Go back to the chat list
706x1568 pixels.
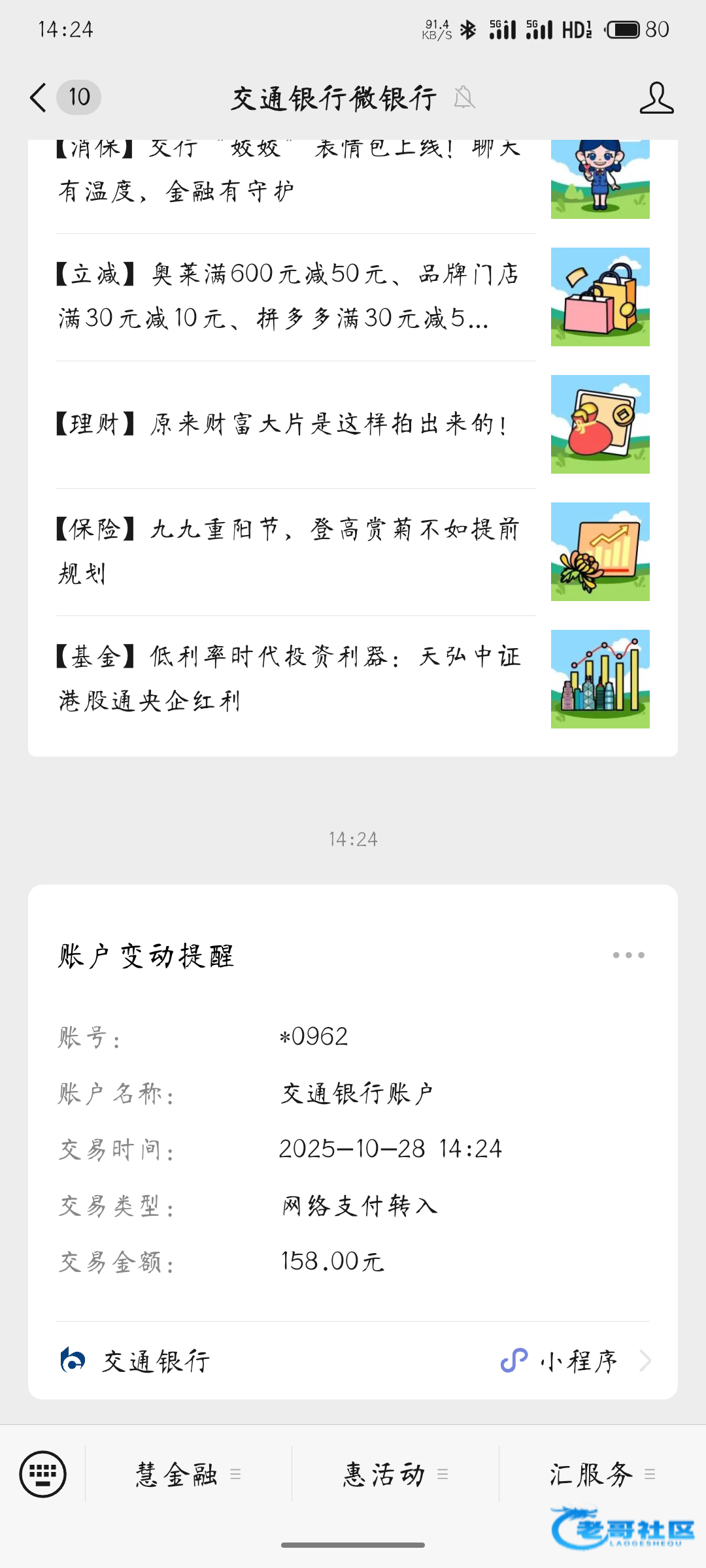tap(39, 98)
